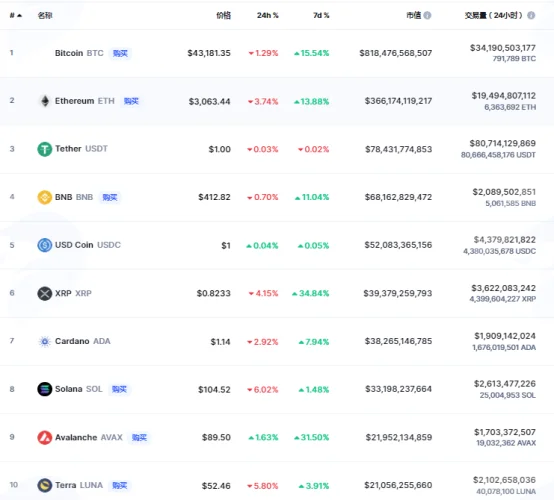View the XRP coin details
554x501 pixels.
277,293
